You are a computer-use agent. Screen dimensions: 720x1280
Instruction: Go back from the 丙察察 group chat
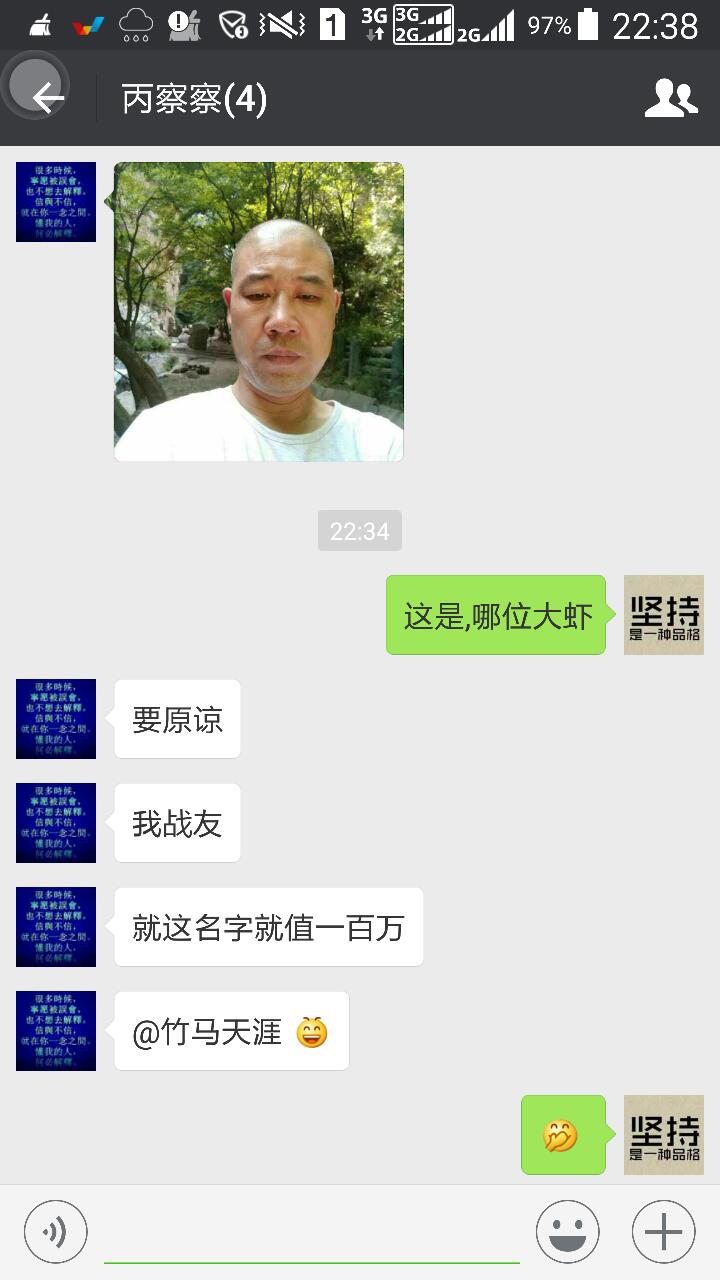pos(46,98)
